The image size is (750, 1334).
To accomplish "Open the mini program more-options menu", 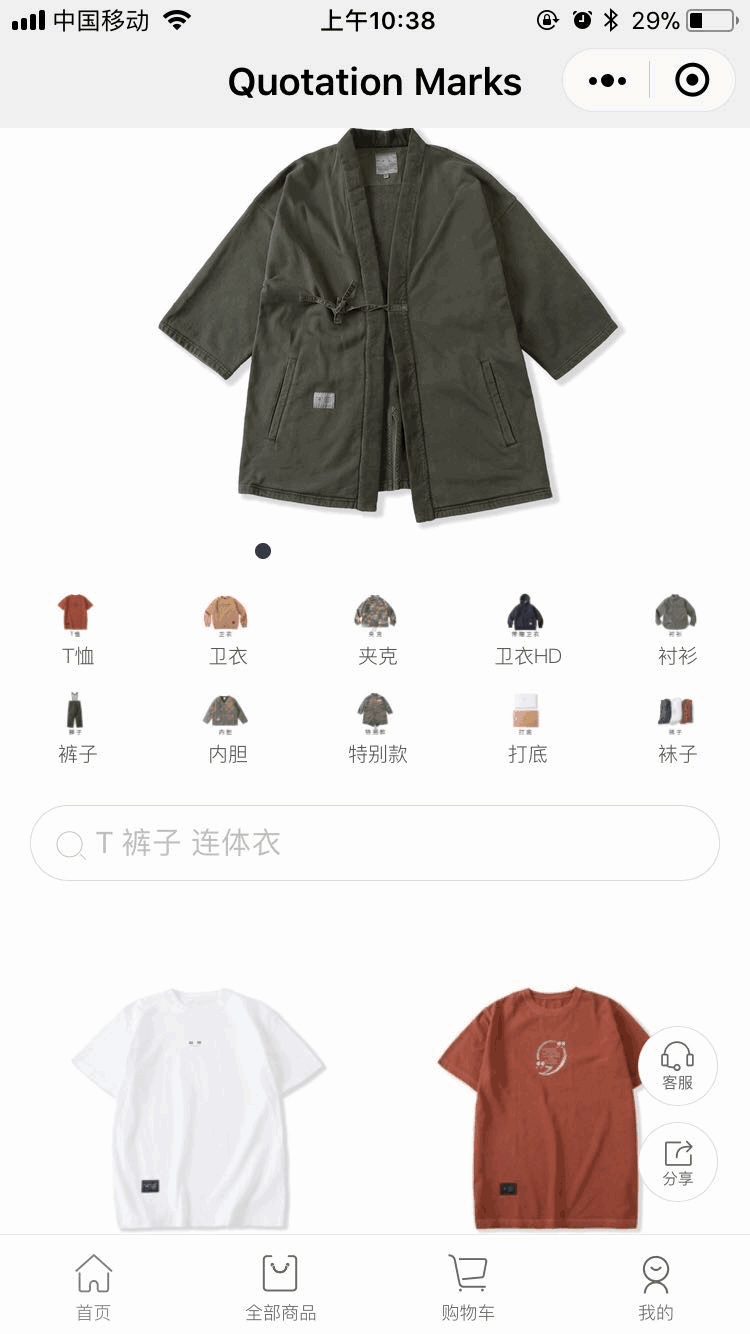I will [607, 81].
